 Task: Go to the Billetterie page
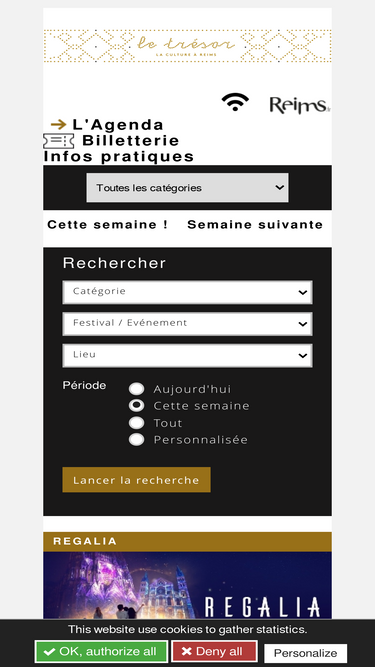111,140
